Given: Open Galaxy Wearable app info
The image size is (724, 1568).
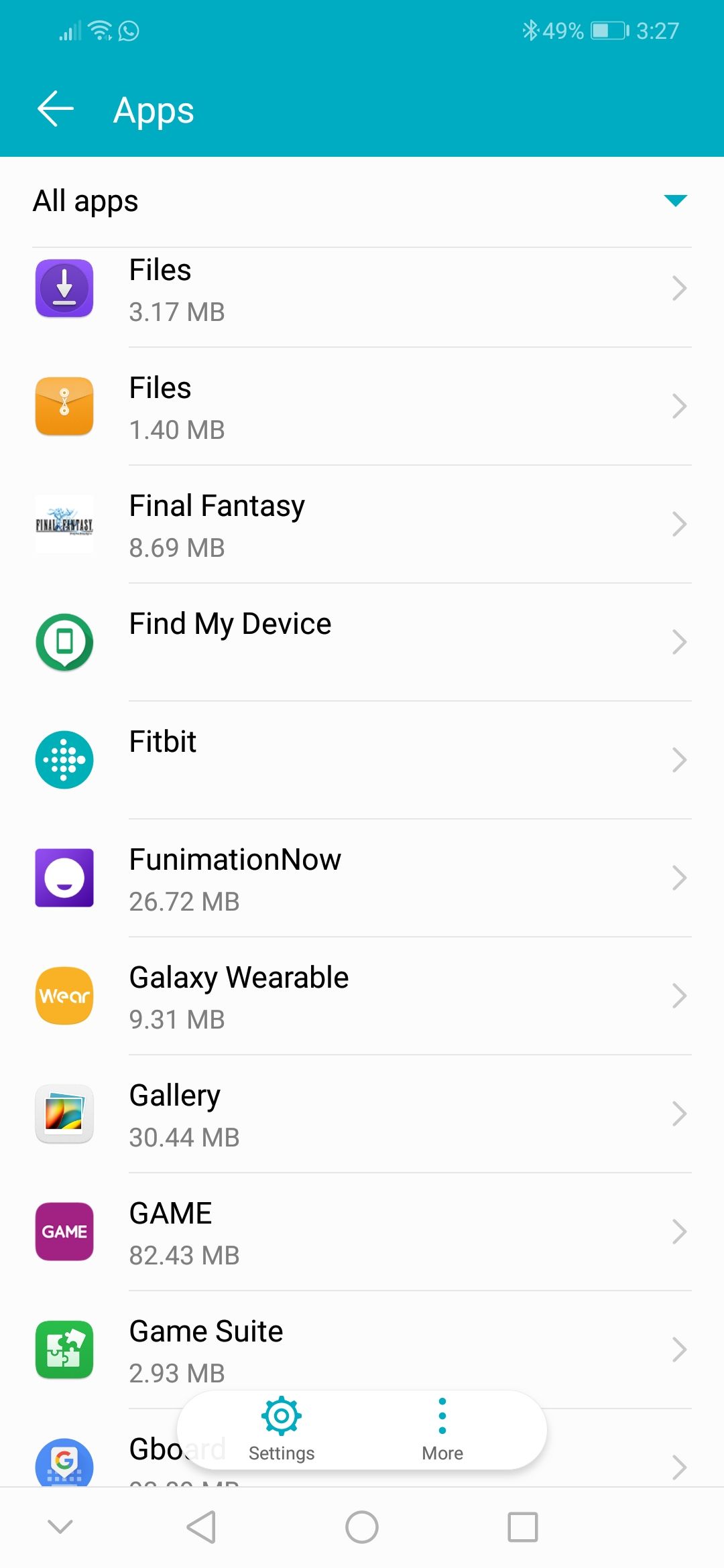Looking at the screenshot, I should point(362,996).
